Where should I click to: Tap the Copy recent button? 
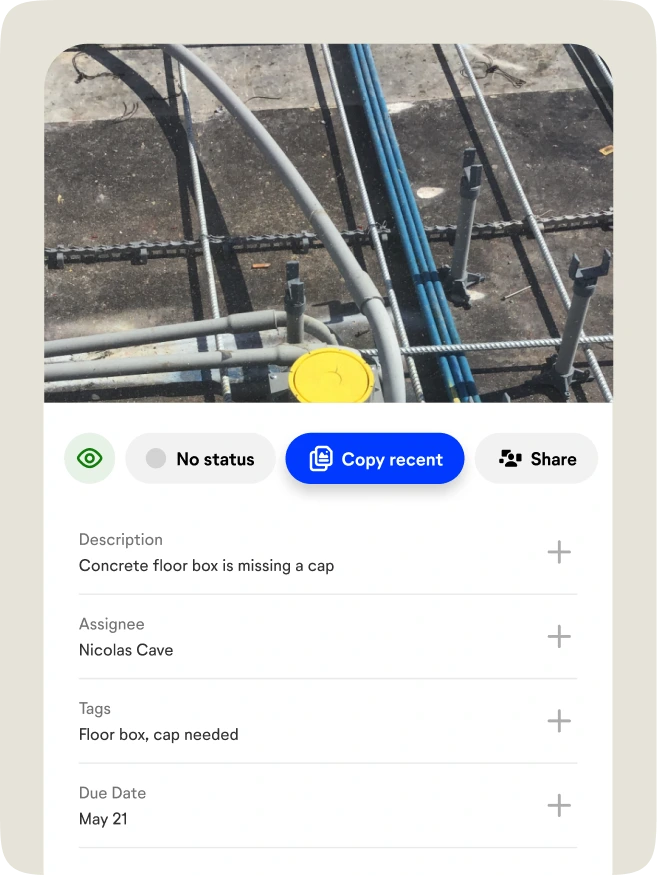pyautogui.click(x=375, y=459)
